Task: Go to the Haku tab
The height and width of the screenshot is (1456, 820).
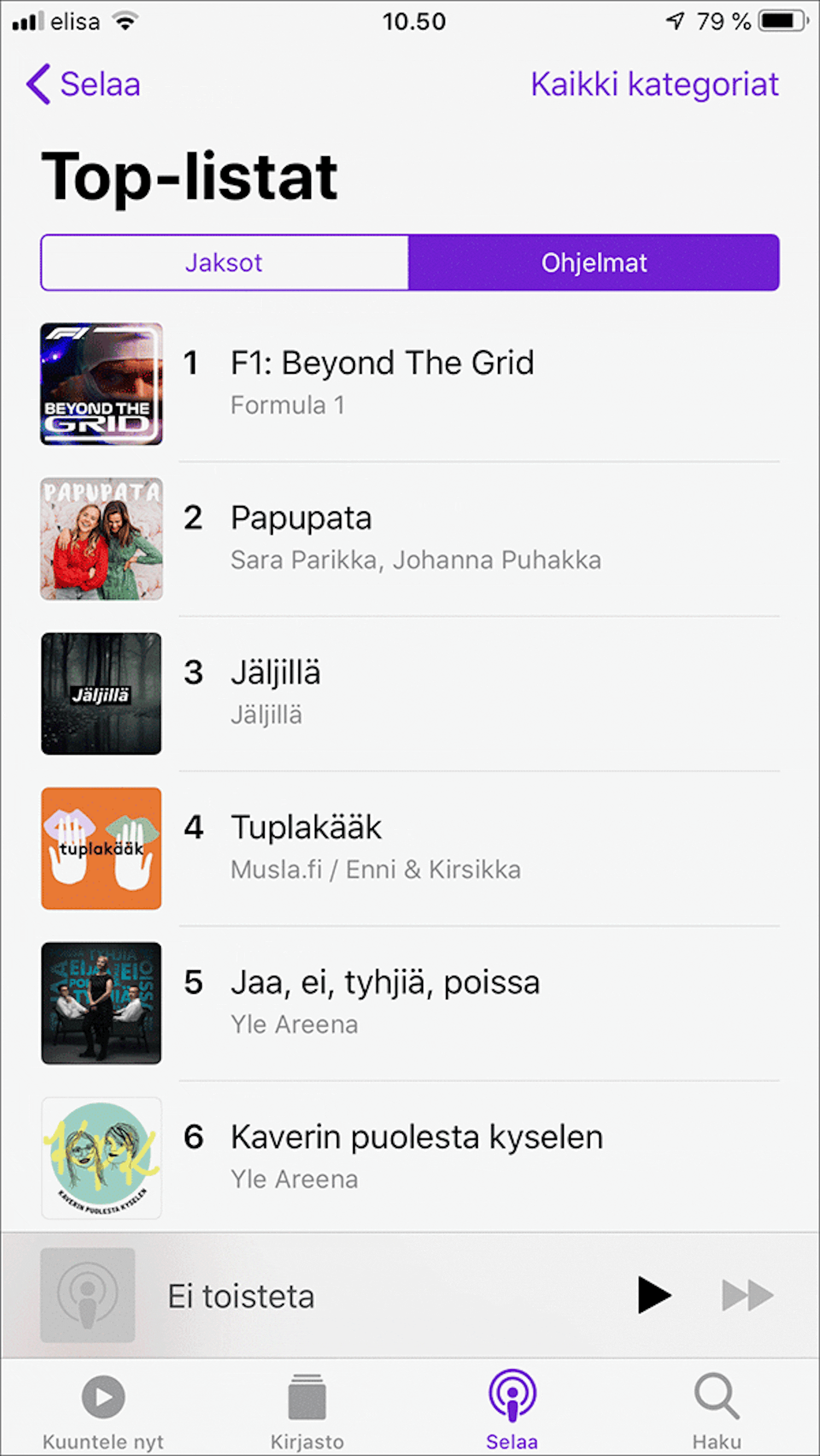Action: click(x=717, y=1407)
